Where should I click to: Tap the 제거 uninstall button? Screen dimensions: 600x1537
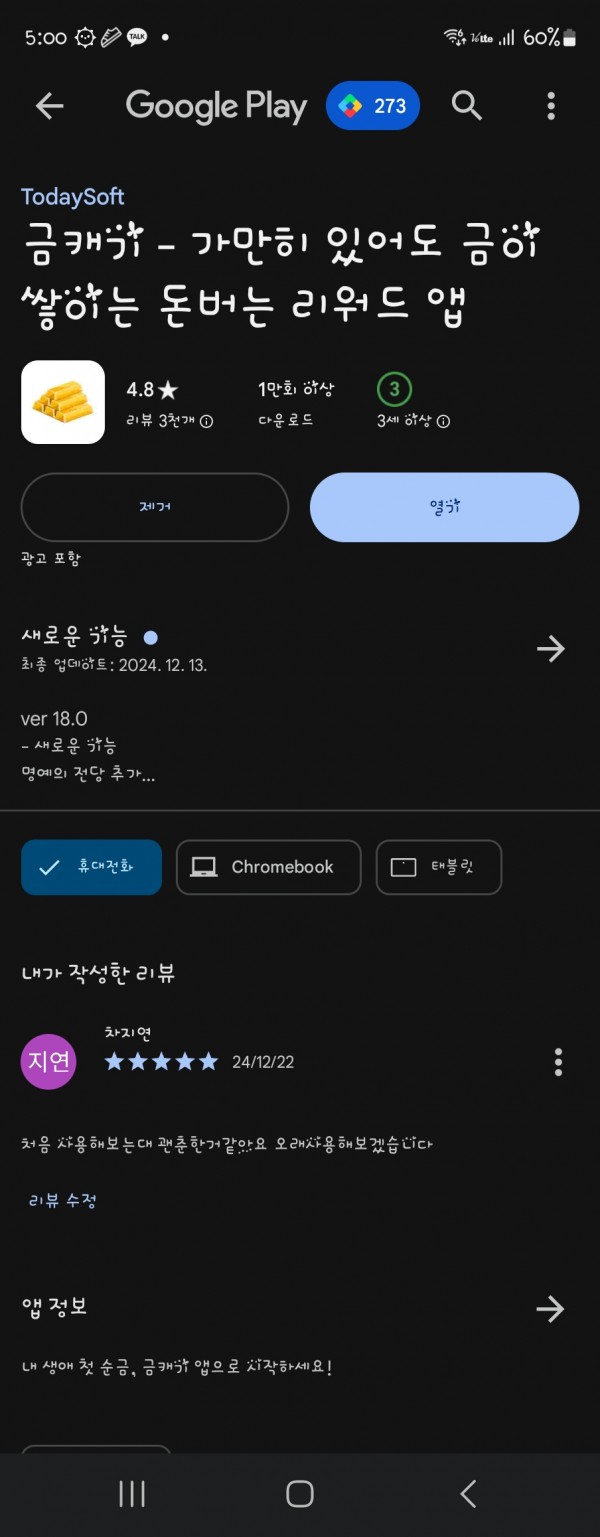[x=155, y=507]
